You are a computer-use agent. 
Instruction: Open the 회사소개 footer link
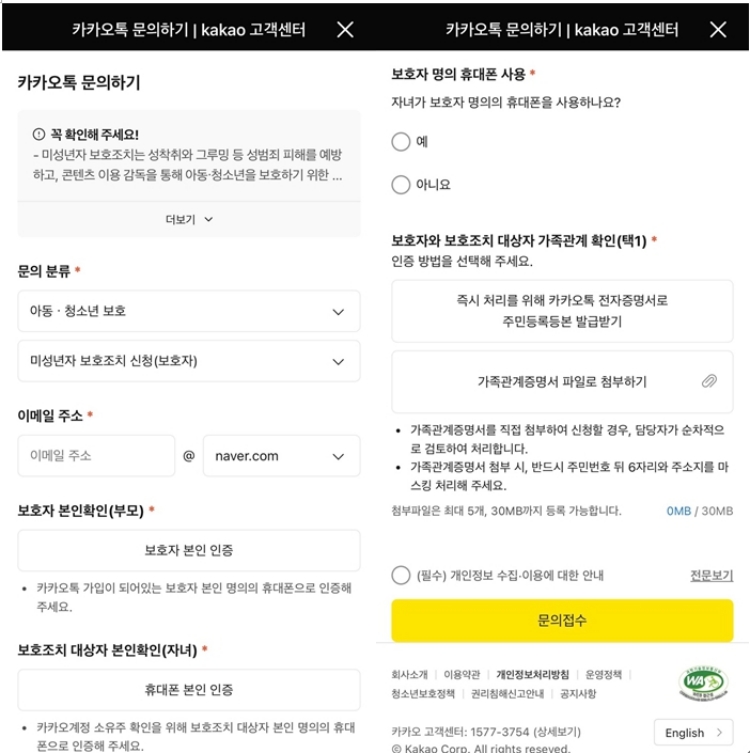(x=411, y=675)
